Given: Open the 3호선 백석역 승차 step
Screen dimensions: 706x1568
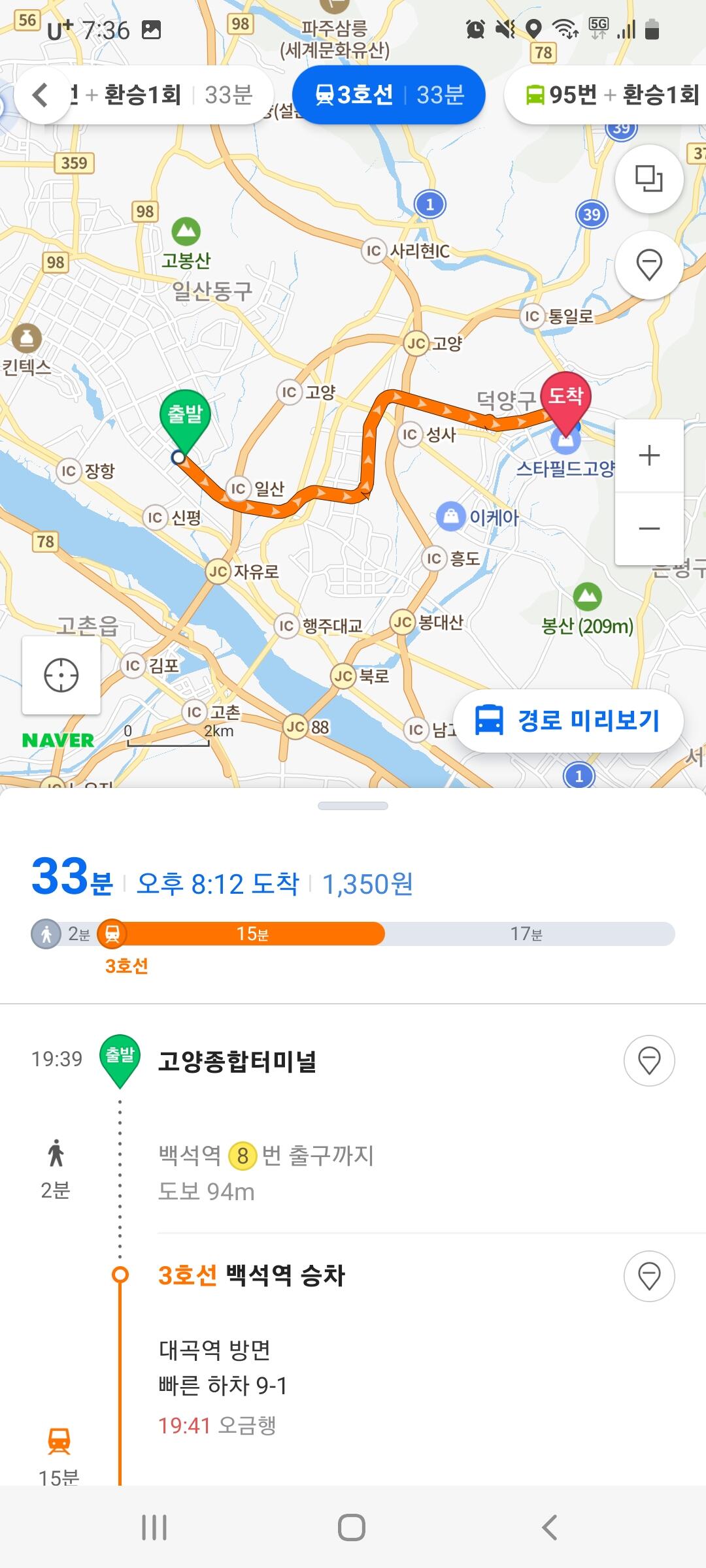Looking at the screenshot, I should coord(252,1275).
